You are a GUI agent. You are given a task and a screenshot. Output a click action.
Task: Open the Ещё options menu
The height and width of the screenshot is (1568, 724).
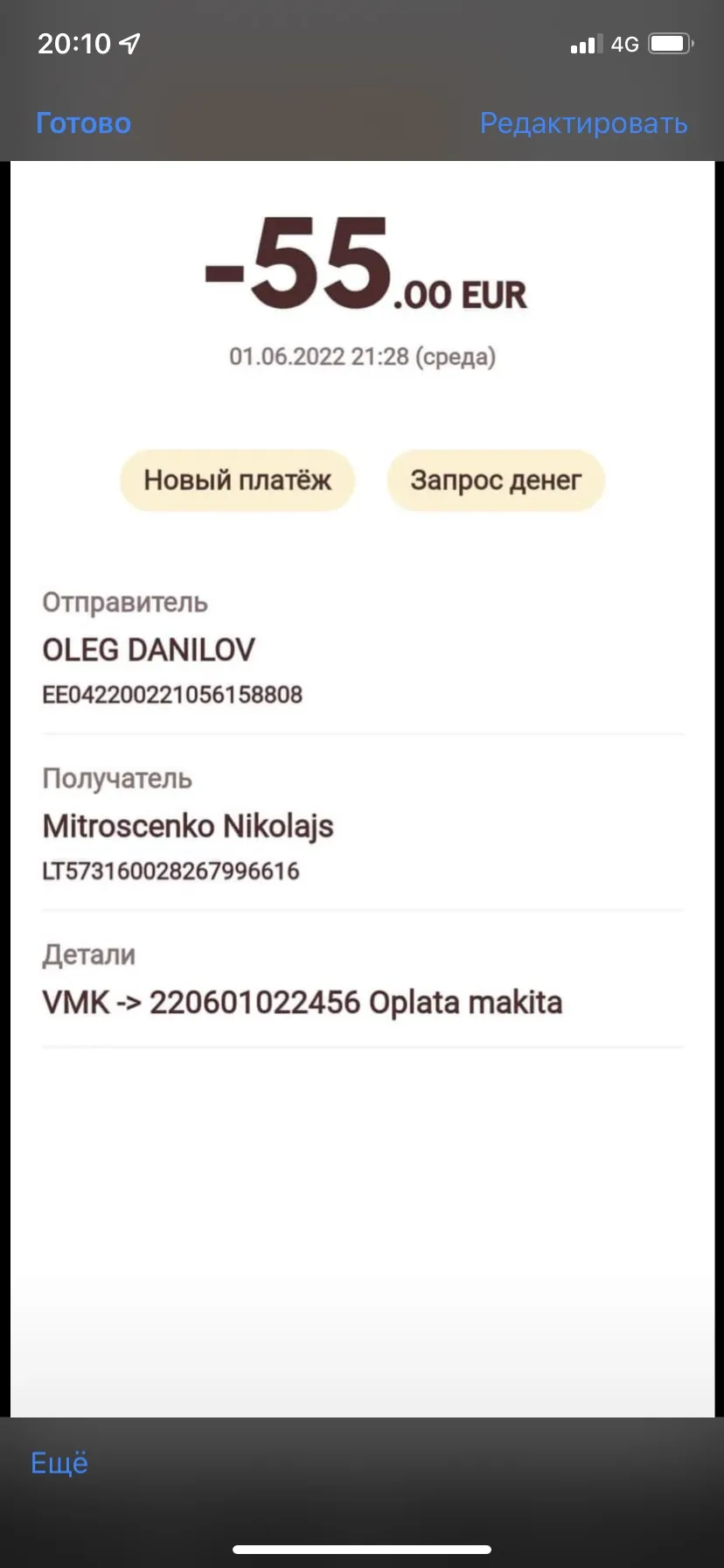click(x=59, y=1462)
